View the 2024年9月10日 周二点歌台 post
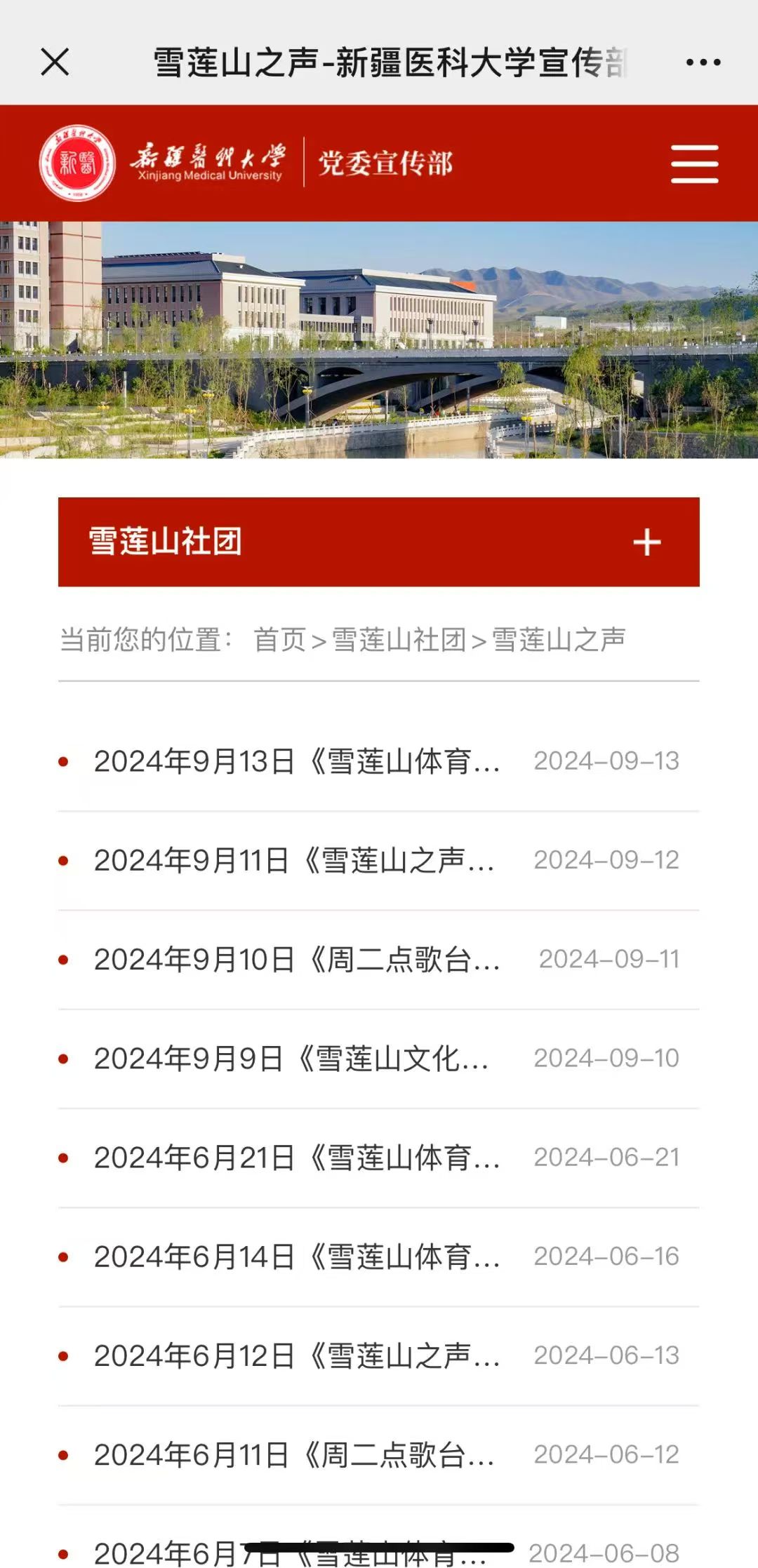 (x=297, y=959)
